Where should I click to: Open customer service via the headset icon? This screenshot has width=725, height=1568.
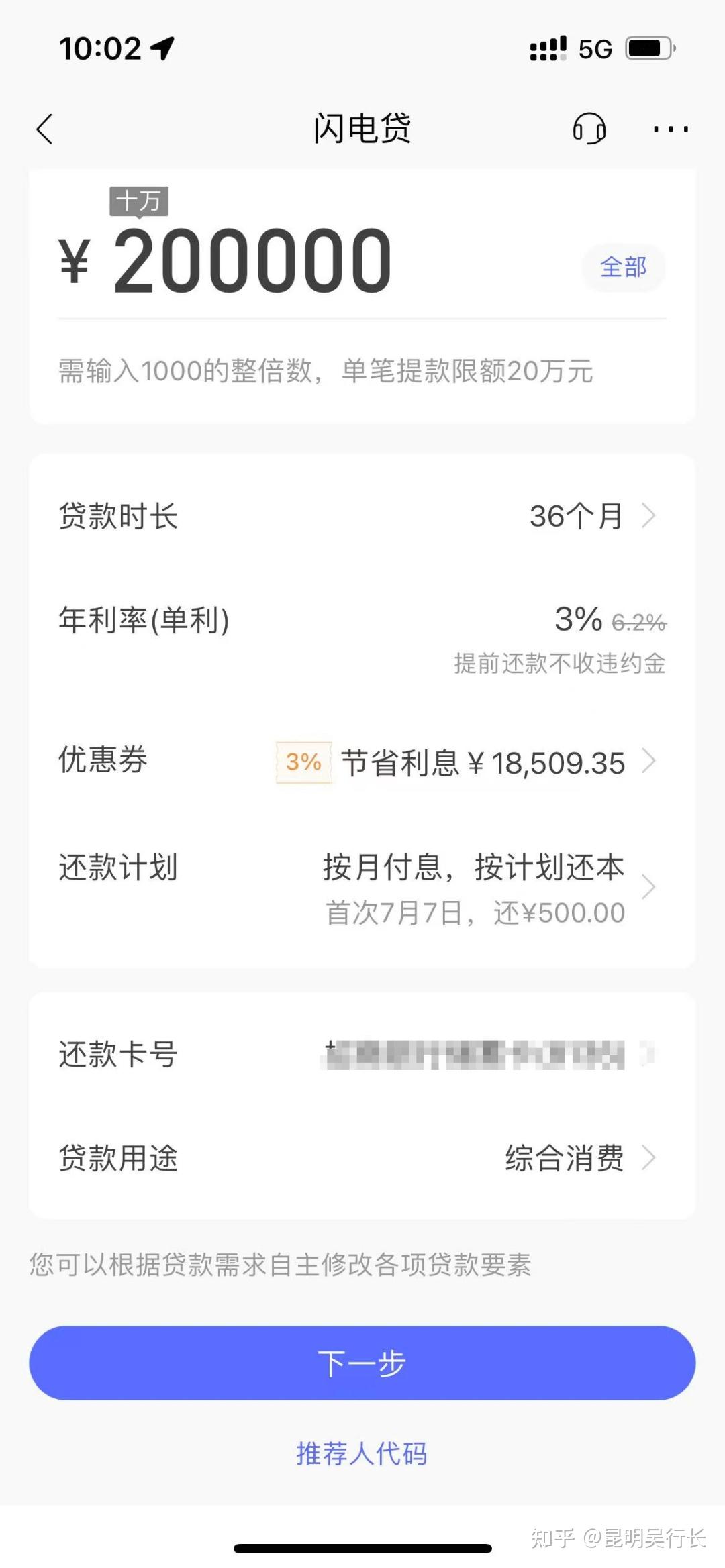click(589, 129)
